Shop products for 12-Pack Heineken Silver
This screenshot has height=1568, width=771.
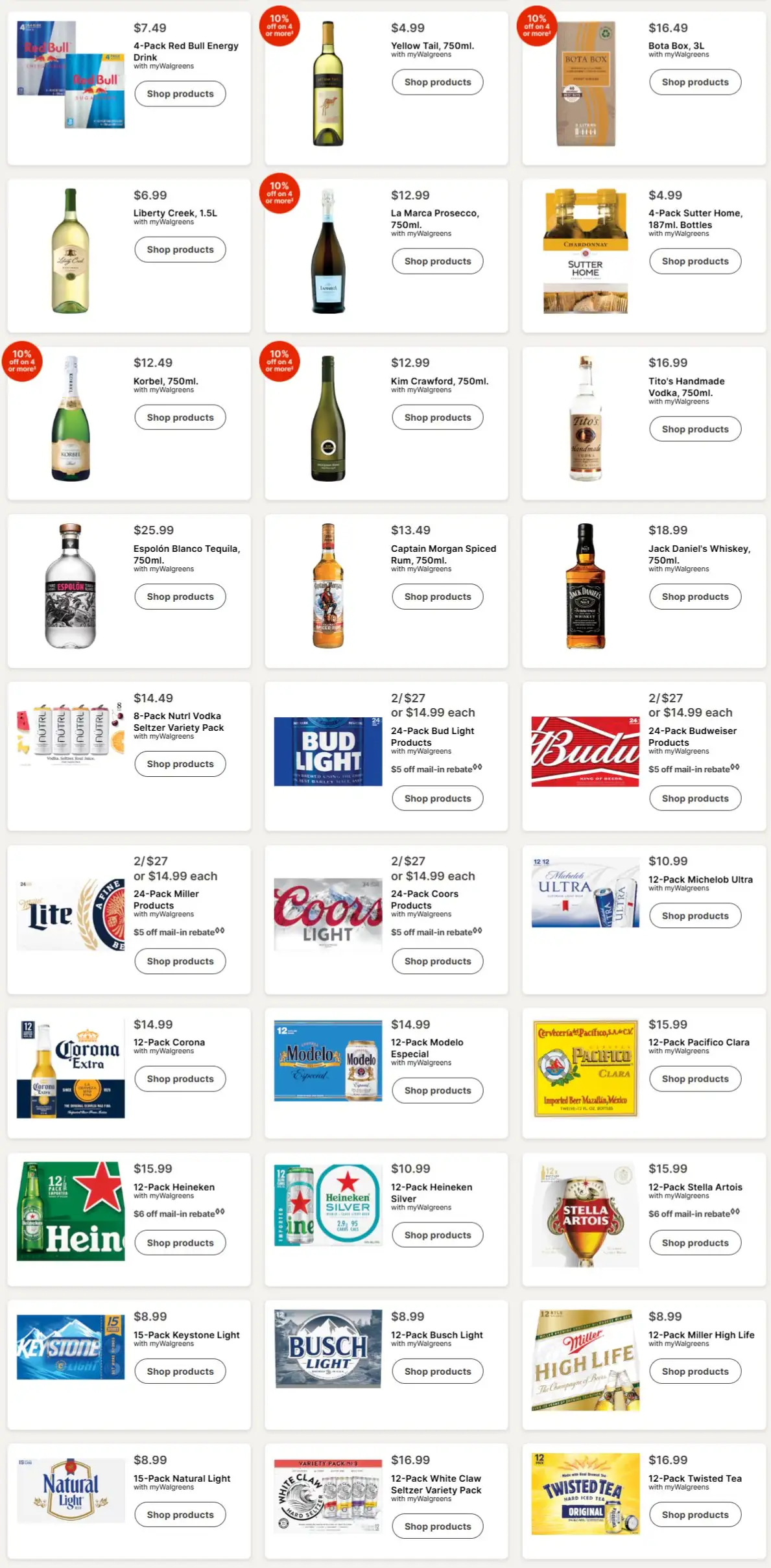(x=437, y=1235)
